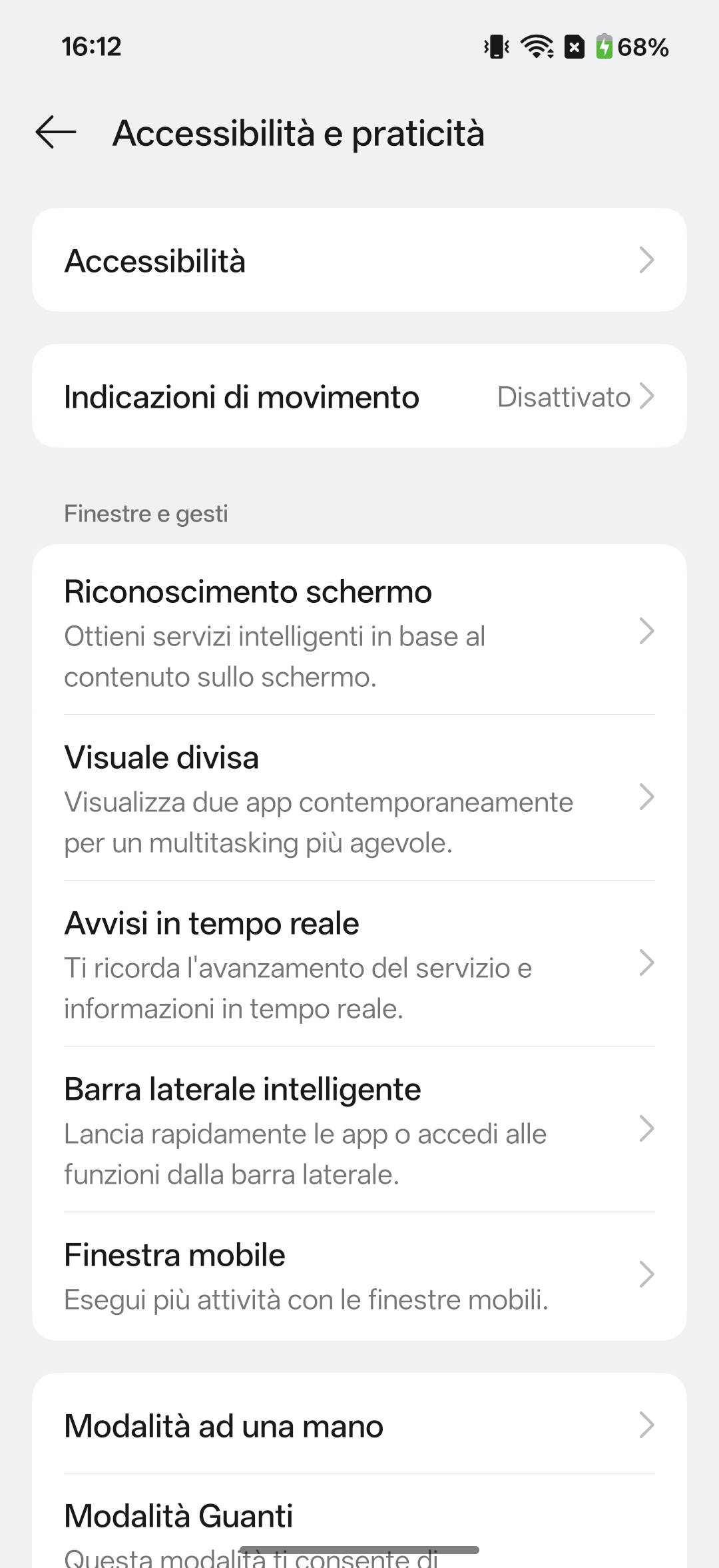This screenshot has height=1568, width=719.
Task: Open Modalità ad una mano
Action: [x=359, y=1425]
